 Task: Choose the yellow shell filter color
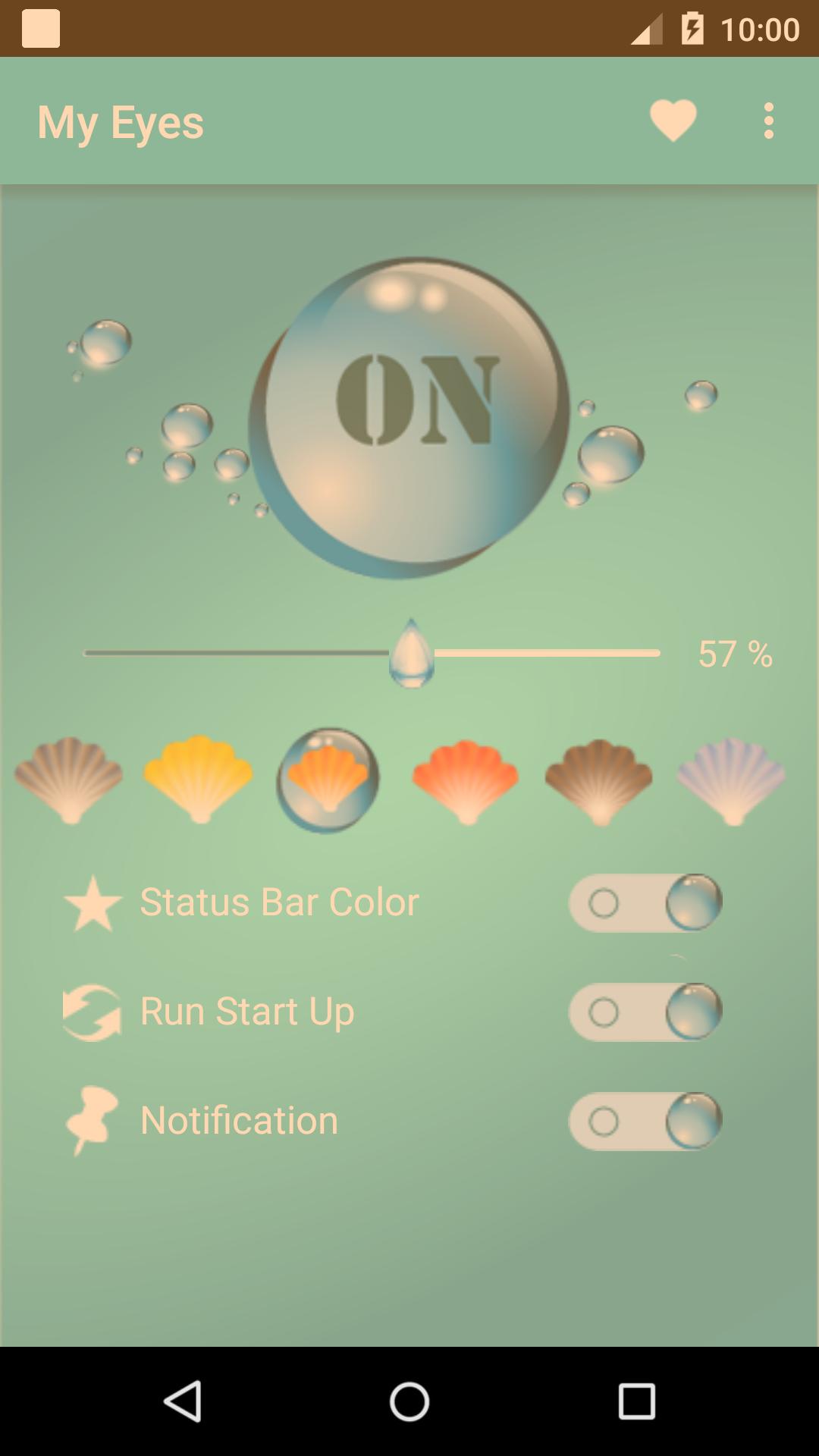[x=199, y=778]
